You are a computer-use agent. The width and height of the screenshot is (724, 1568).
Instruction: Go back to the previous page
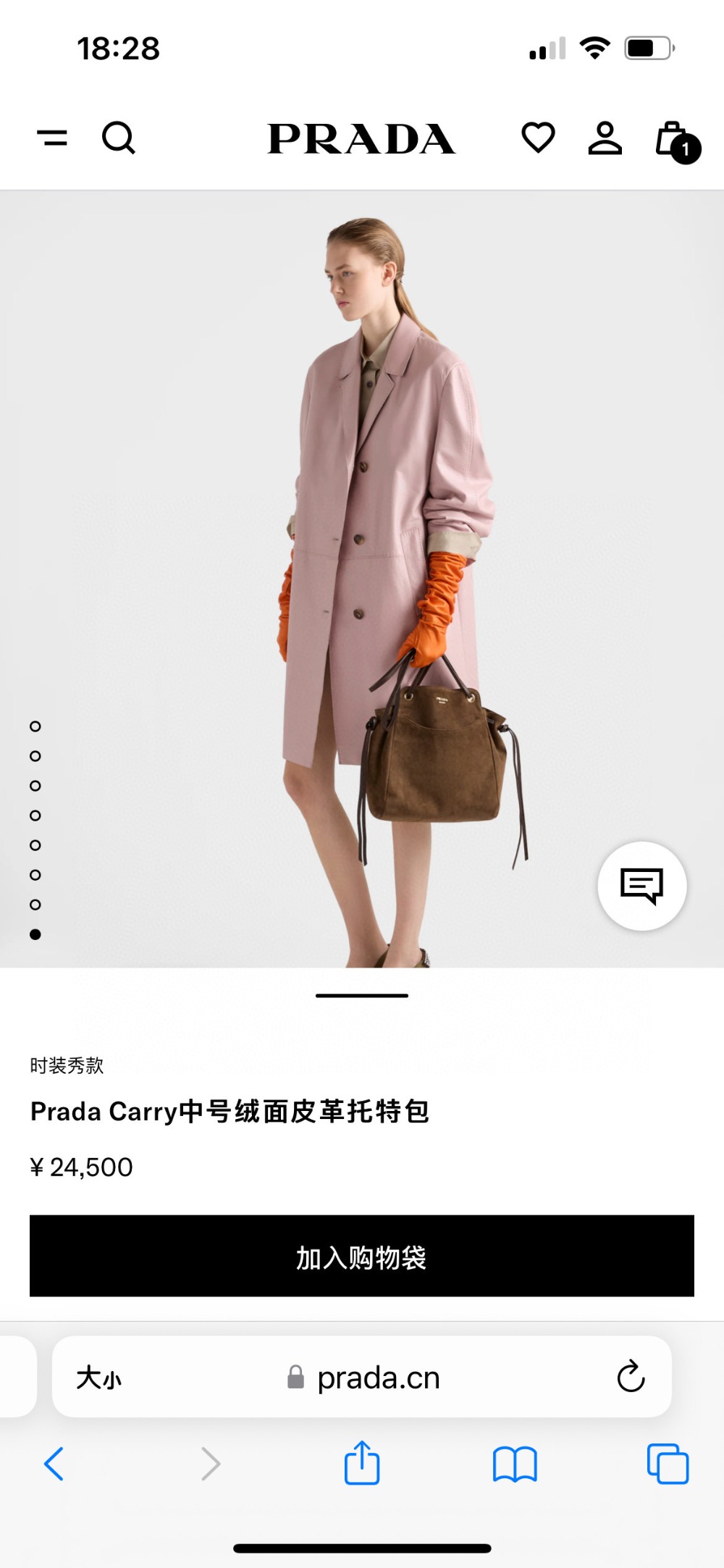coord(54,1464)
